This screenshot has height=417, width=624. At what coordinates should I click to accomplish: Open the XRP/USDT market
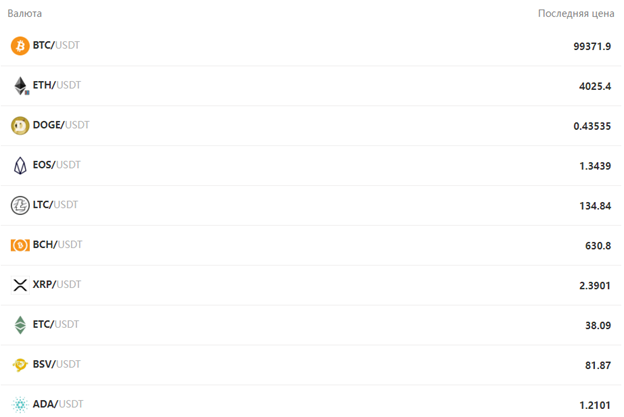(56, 285)
